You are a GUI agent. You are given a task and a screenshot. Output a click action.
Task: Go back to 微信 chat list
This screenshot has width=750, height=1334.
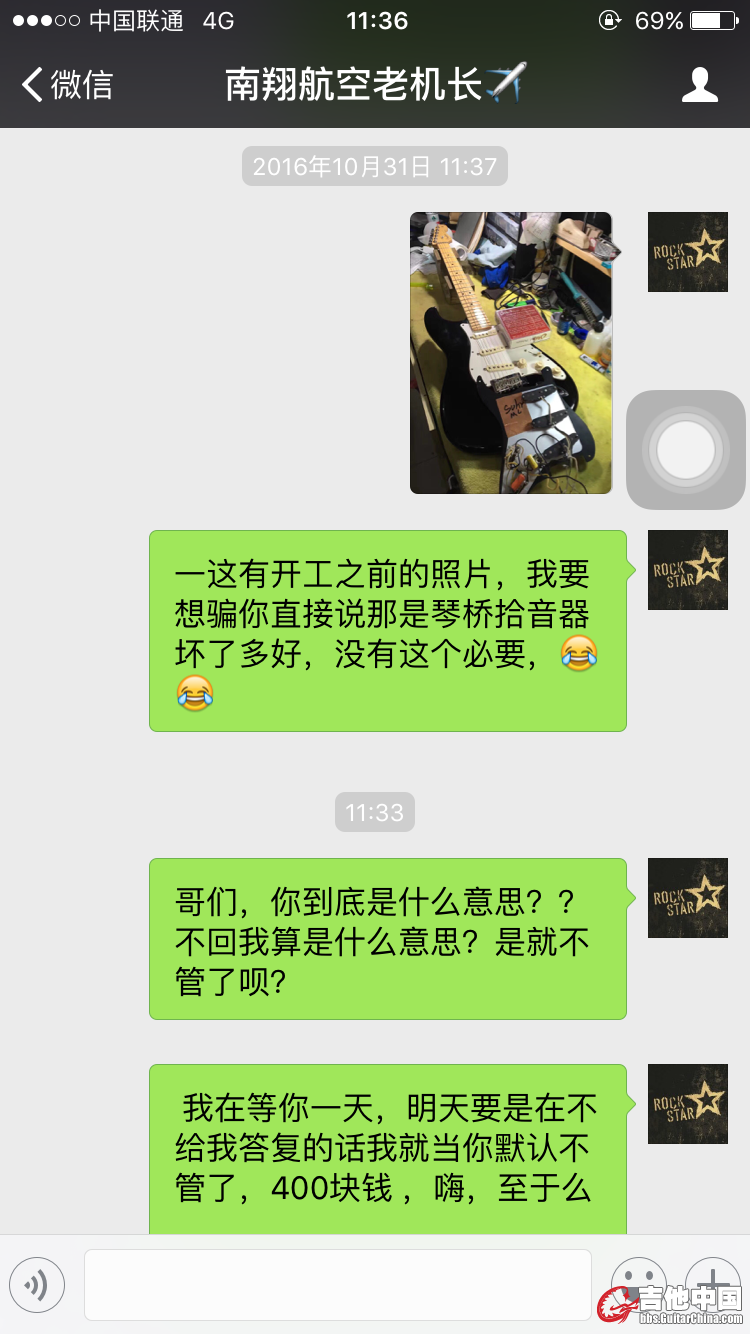coord(66,85)
